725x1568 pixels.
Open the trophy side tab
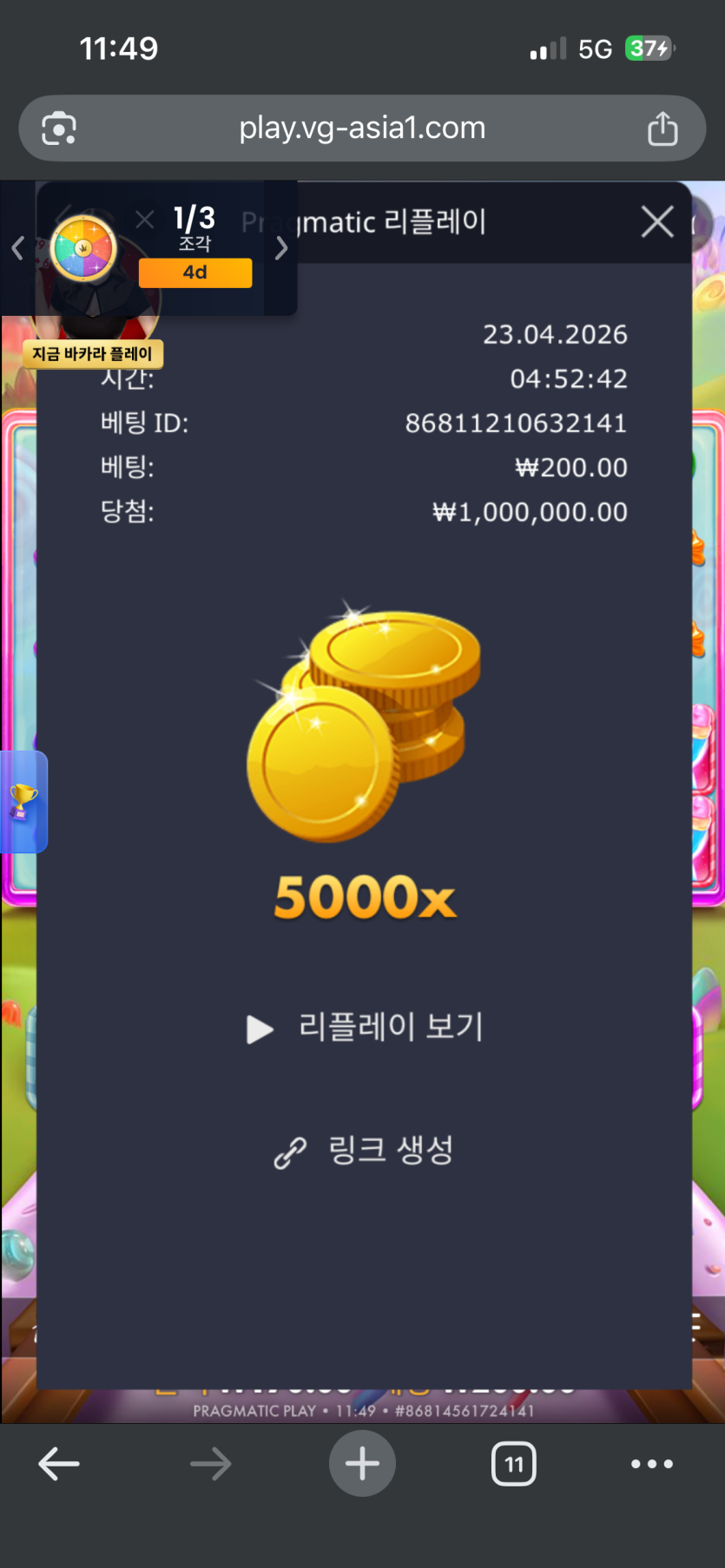pyautogui.click(x=23, y=801)
